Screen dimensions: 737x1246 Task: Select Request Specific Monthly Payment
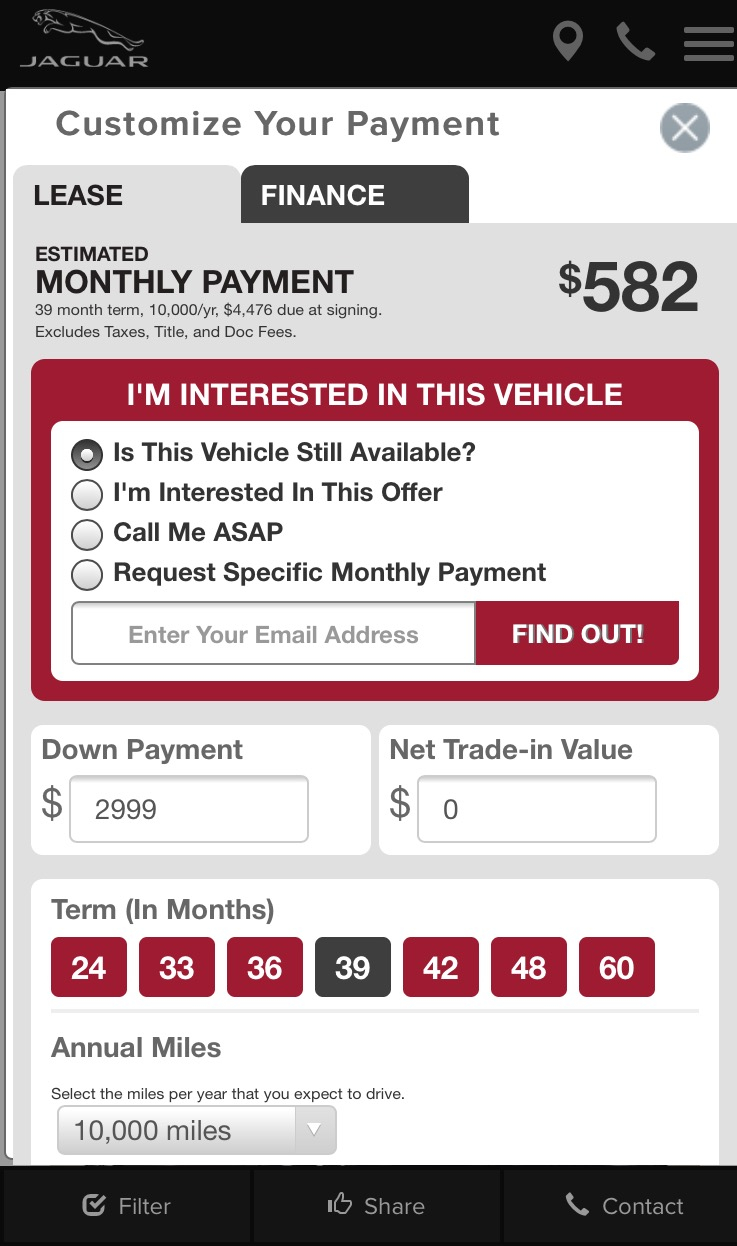(x=309, y=573)
